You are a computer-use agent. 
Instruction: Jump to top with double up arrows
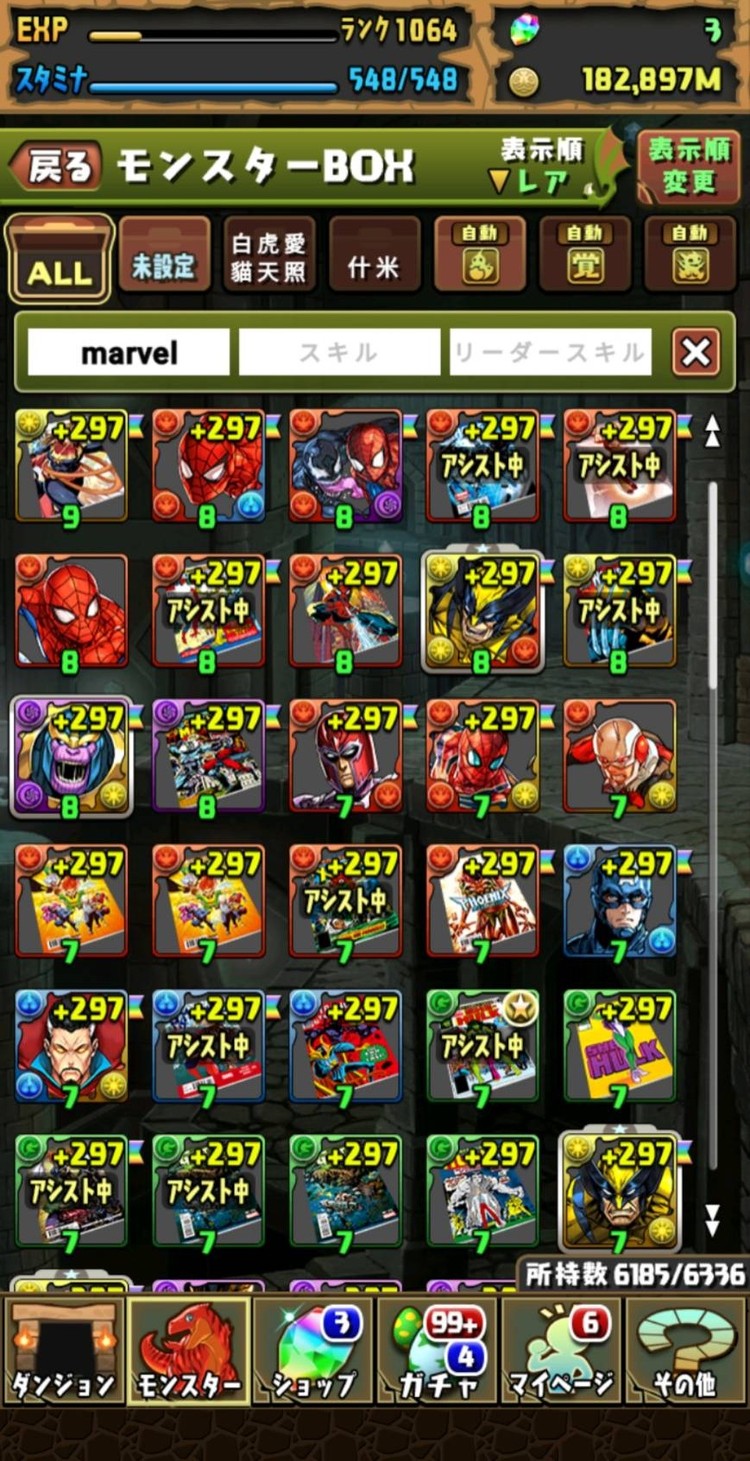point(713,431)
